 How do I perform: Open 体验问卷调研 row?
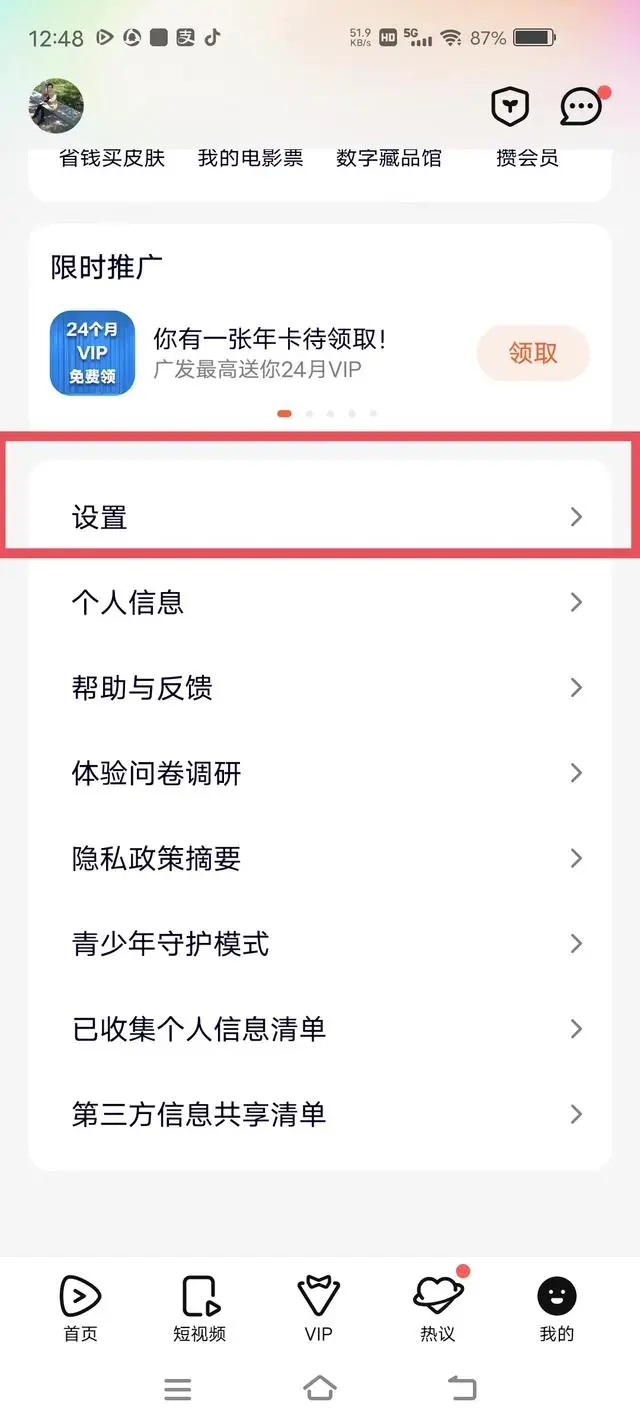(320, 773)
